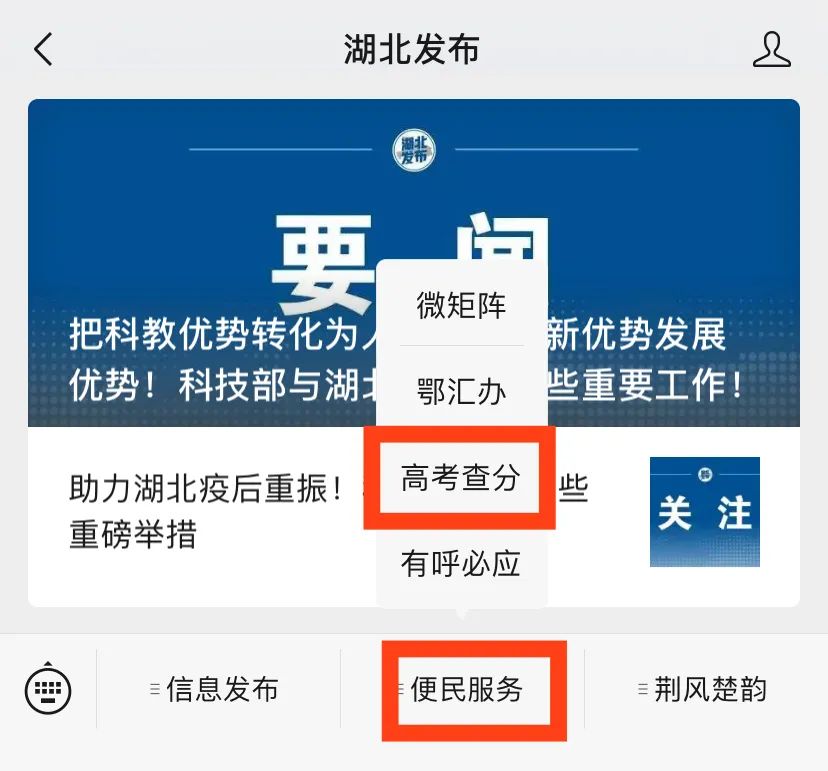The width and height of the screenshot is (828, 771).
Task: Tap 有呼必应 in the popup menu
Action: click(x=461, y=564)
